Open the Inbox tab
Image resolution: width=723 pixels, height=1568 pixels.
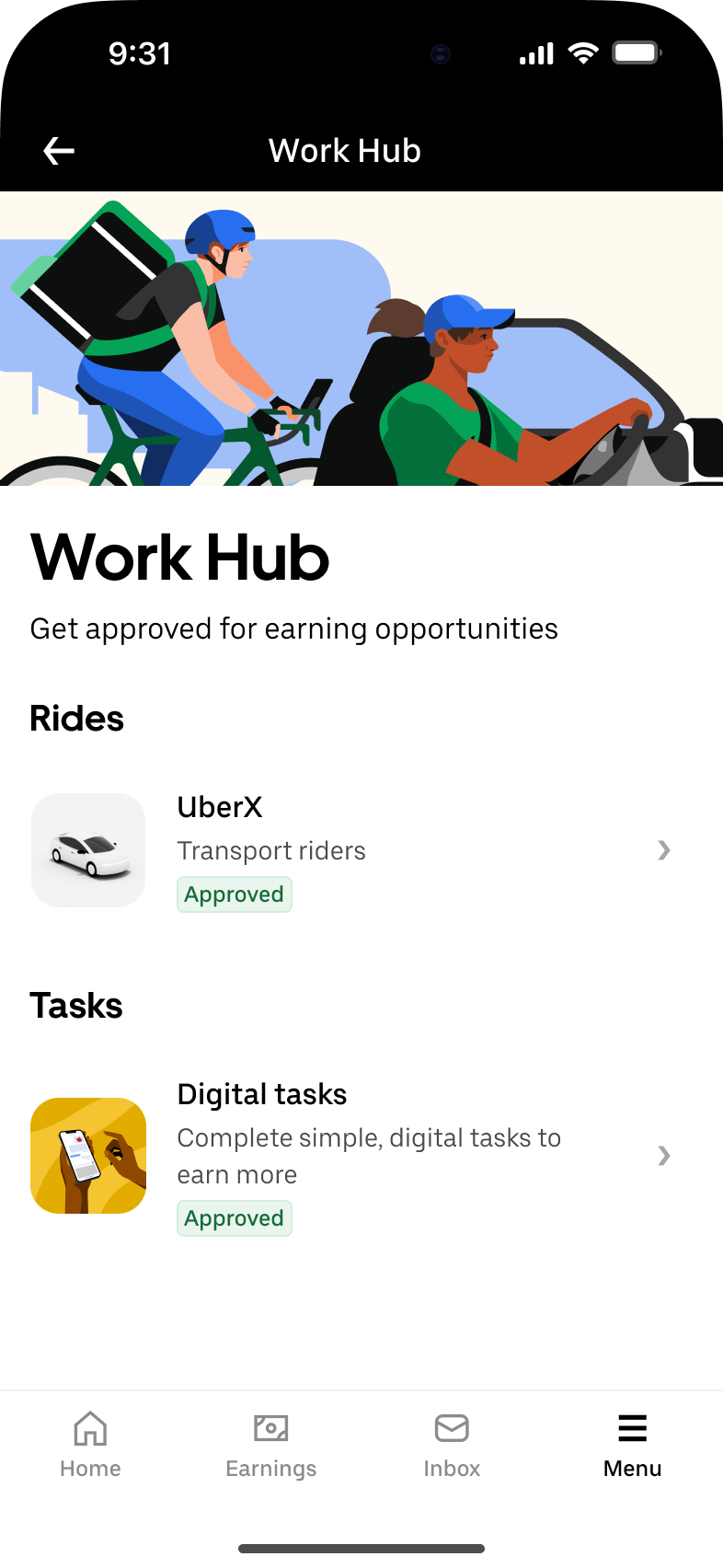click(452, 1445)
